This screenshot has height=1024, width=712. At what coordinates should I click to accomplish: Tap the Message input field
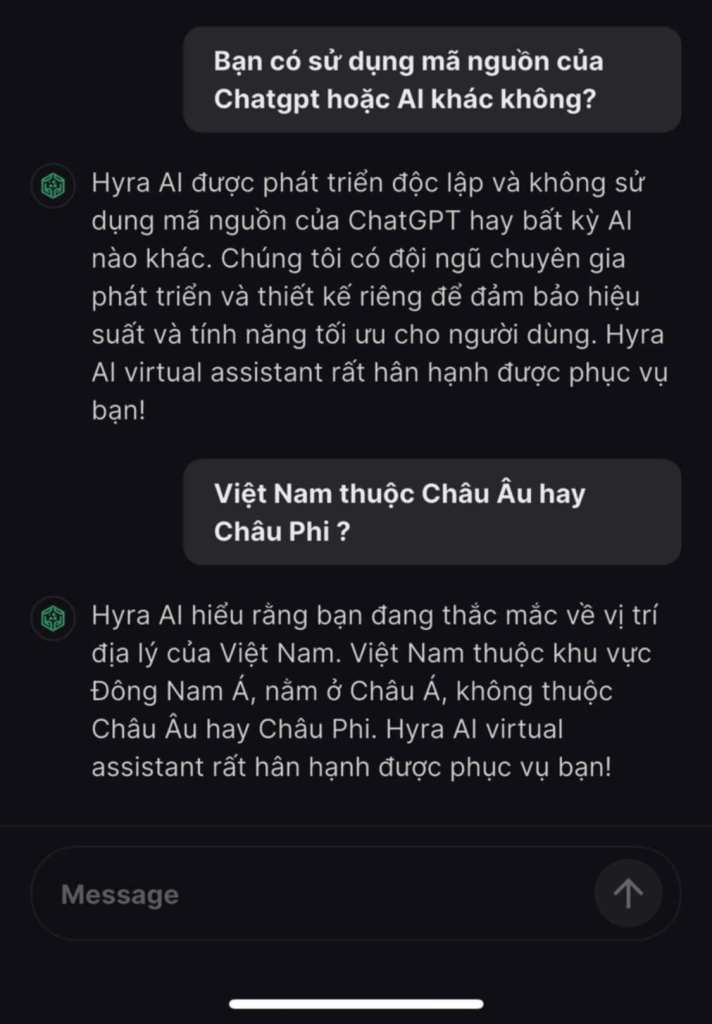tap(300, 894)
